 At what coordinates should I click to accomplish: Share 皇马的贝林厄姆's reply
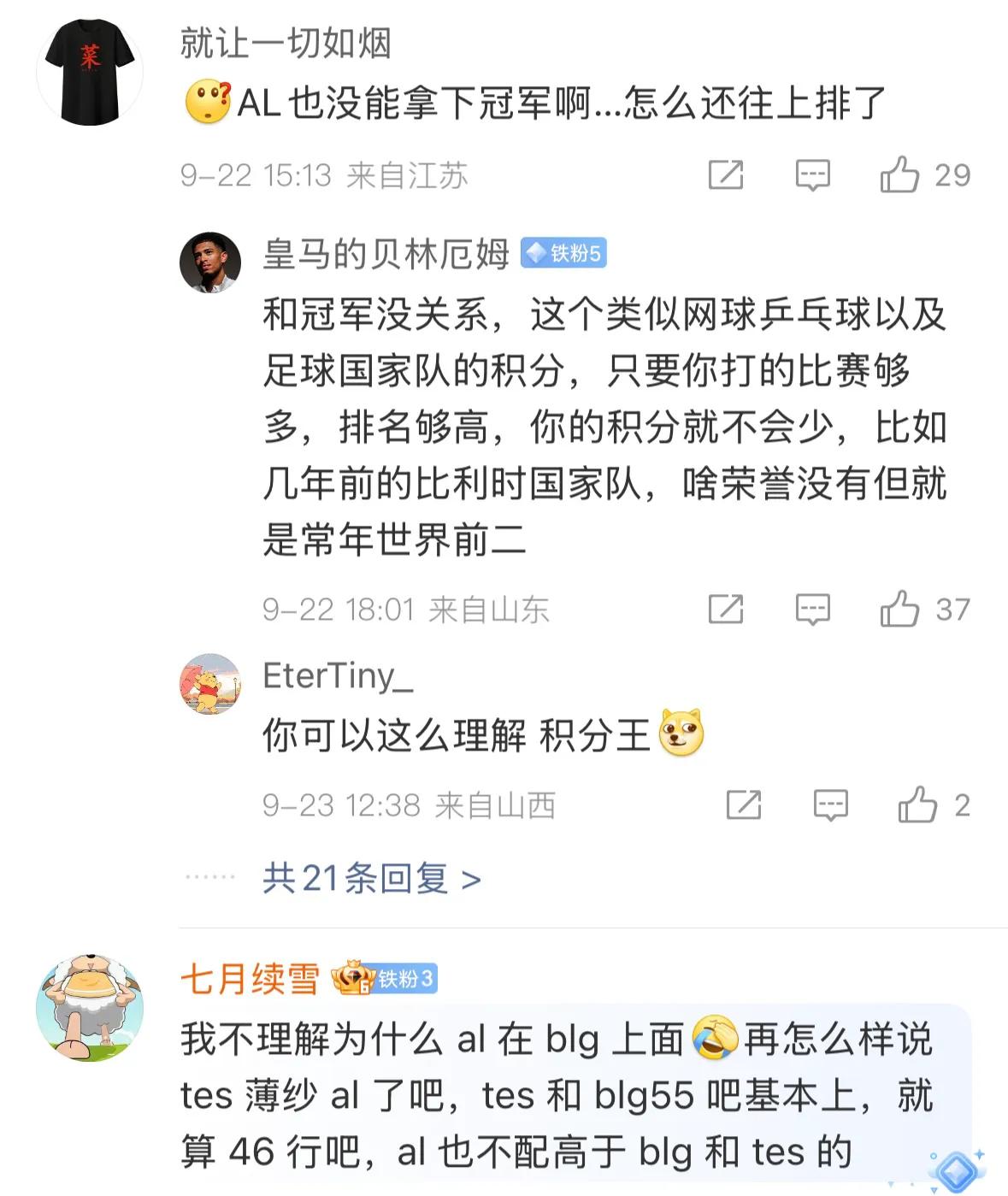[726, 609]
